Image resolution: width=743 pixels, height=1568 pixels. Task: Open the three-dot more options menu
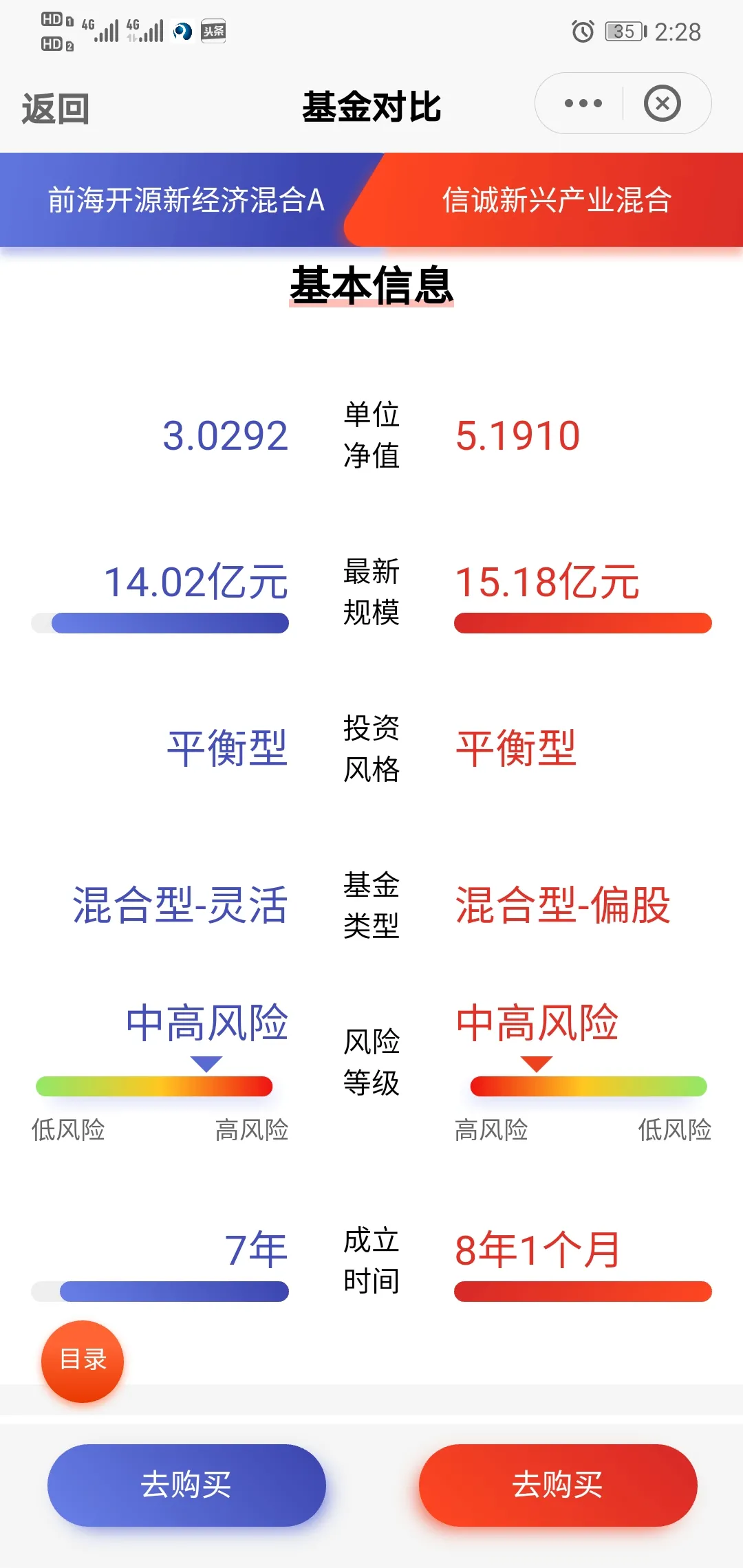pos(583,104)
